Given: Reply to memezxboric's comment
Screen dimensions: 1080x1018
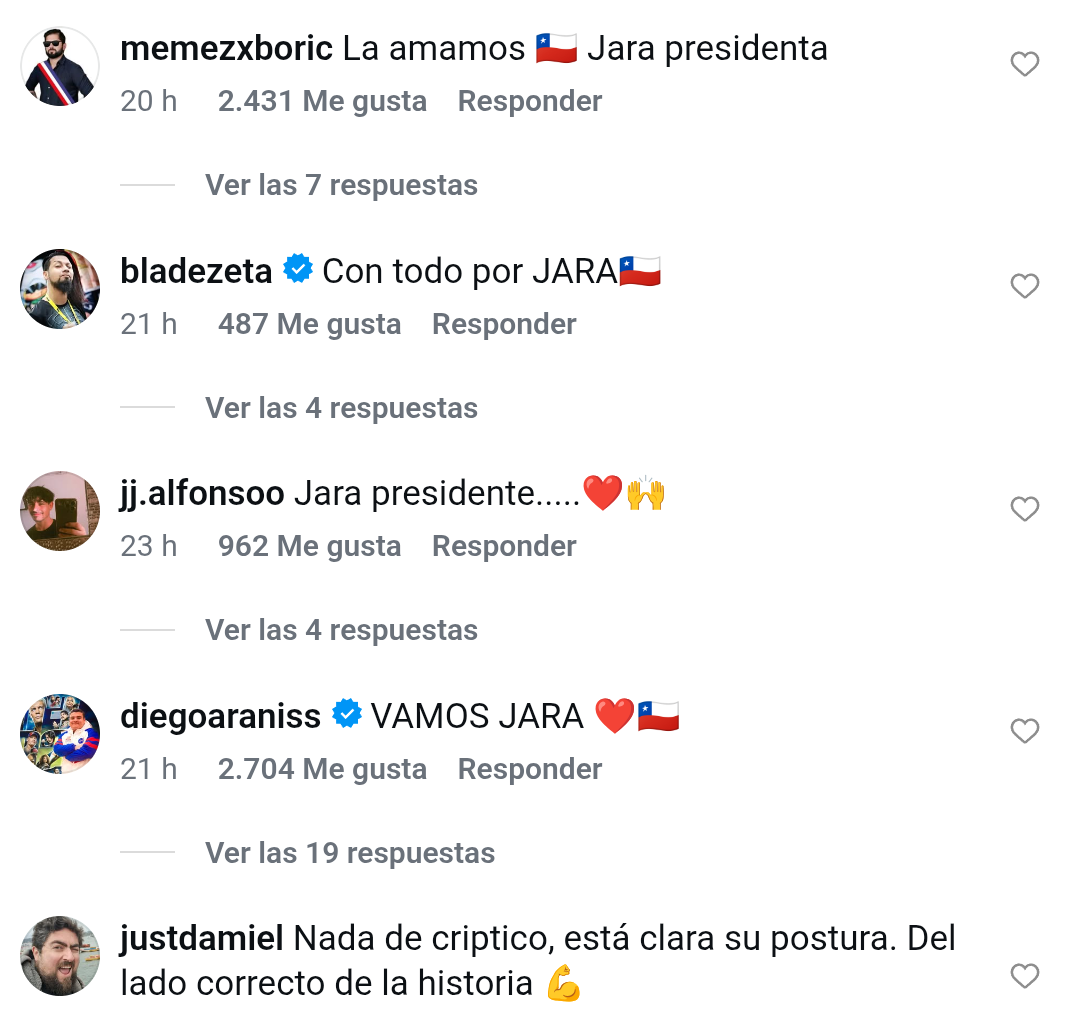Looking at the screenshot, I should pos(529,102).
